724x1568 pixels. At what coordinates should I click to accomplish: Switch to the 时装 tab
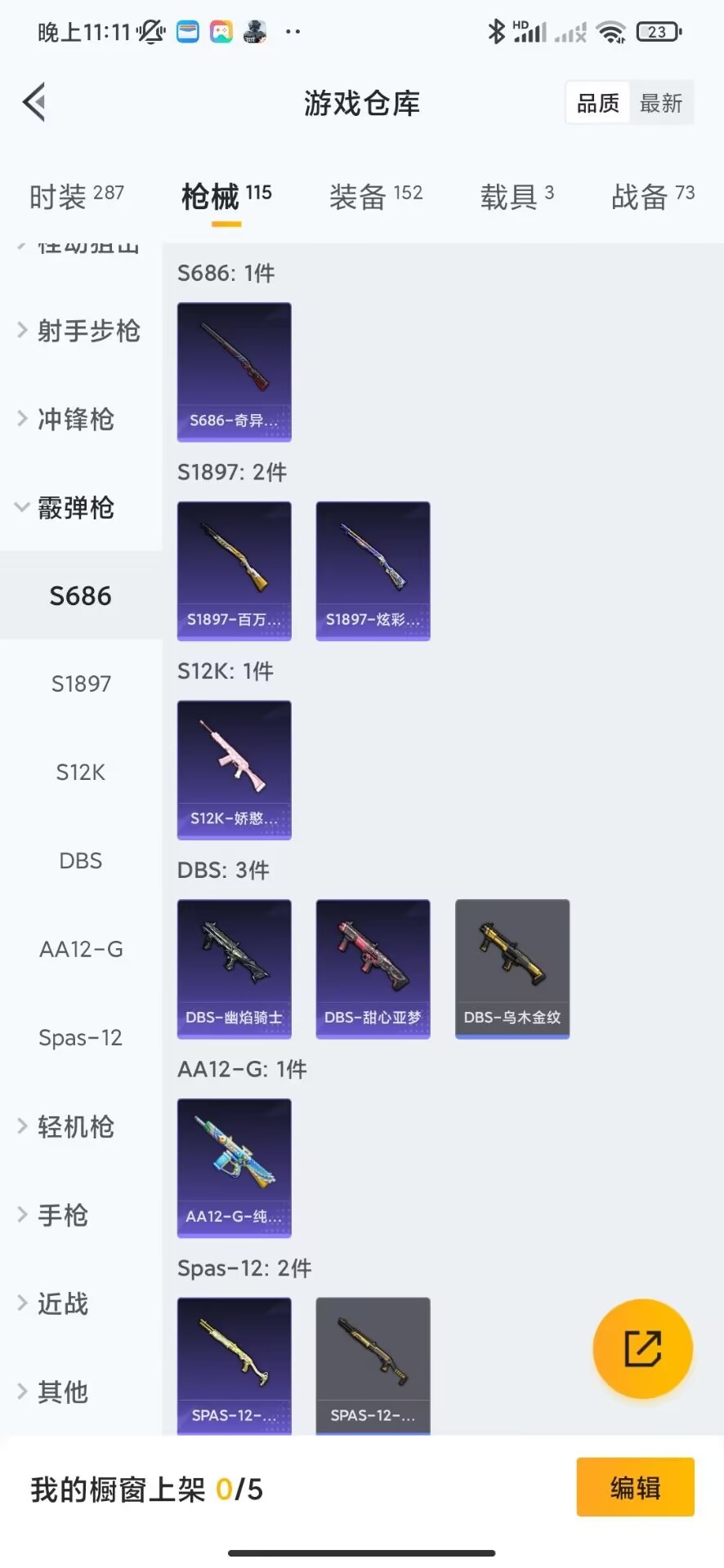coord(76,196)
